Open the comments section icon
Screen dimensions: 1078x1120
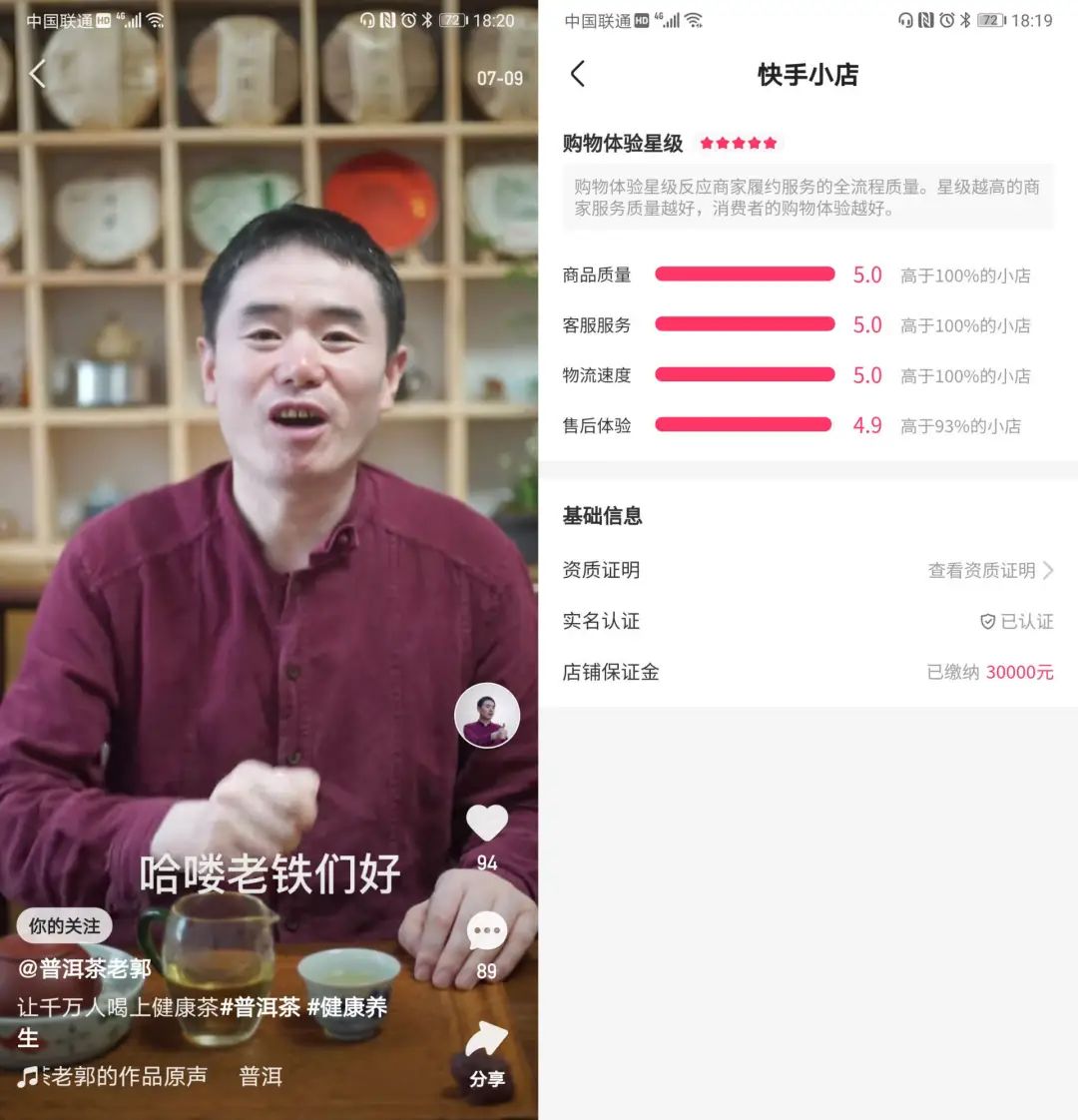[486, 930]
